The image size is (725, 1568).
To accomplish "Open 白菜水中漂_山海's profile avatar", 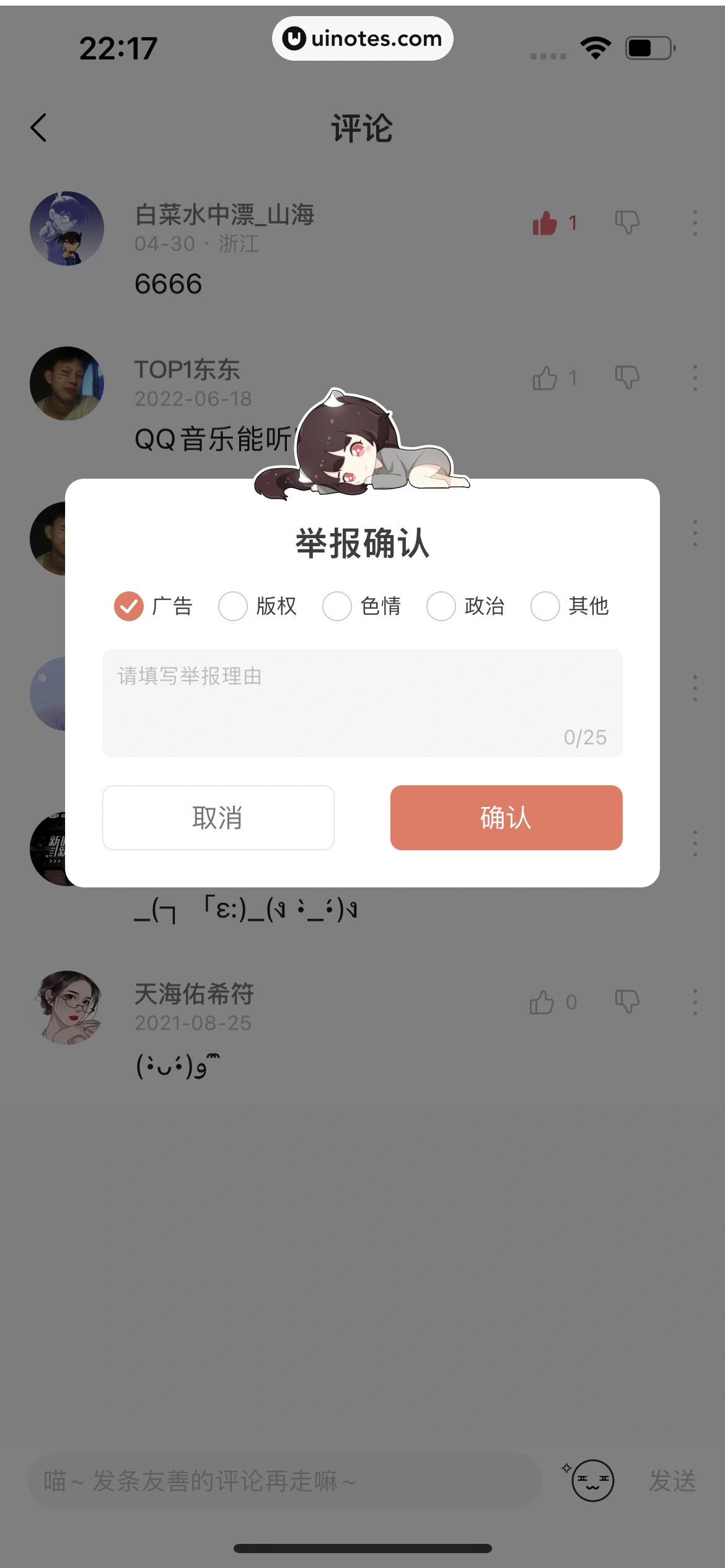I will (x=67, y=229).
